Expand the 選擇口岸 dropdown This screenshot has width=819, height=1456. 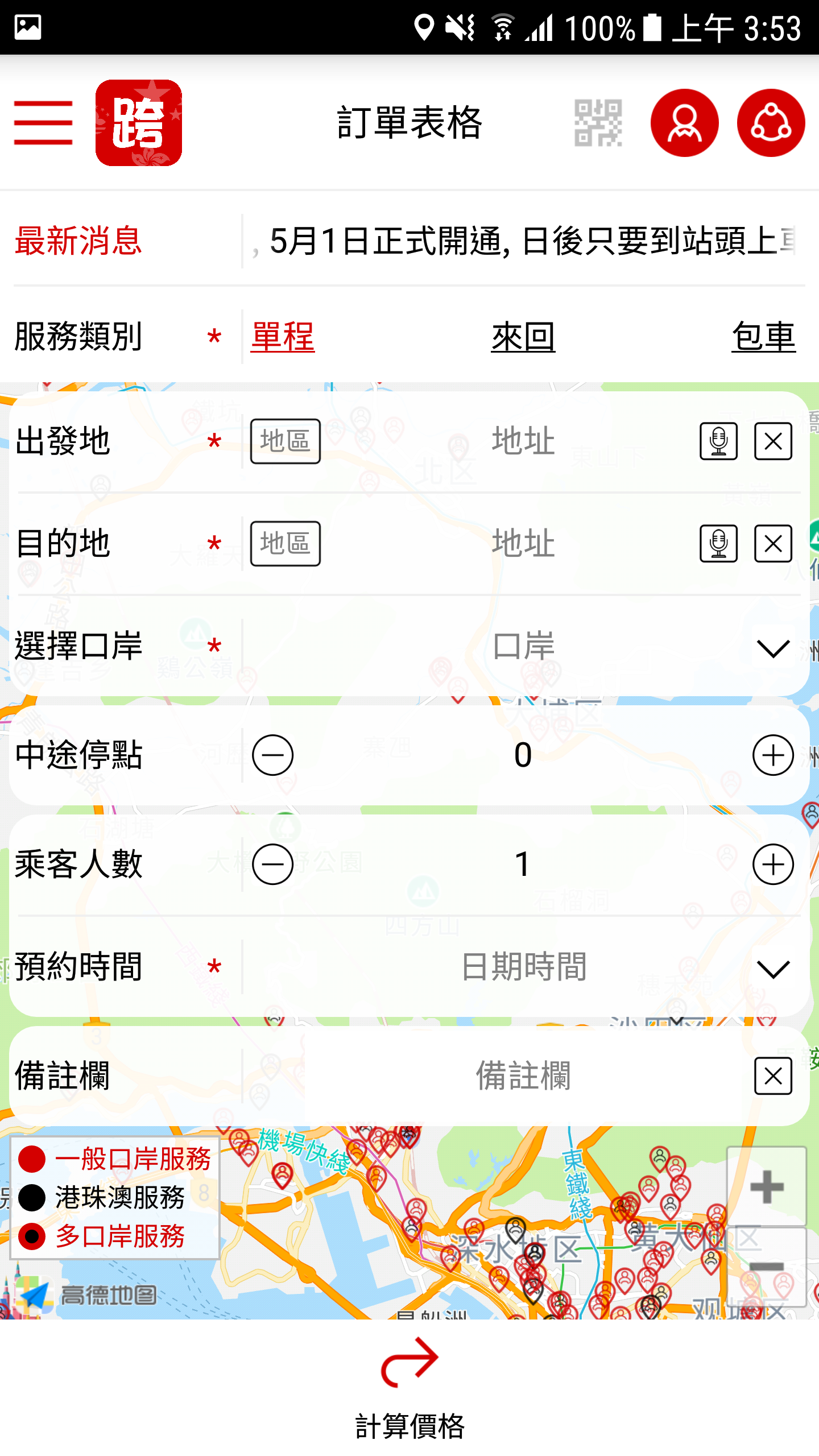773,647
